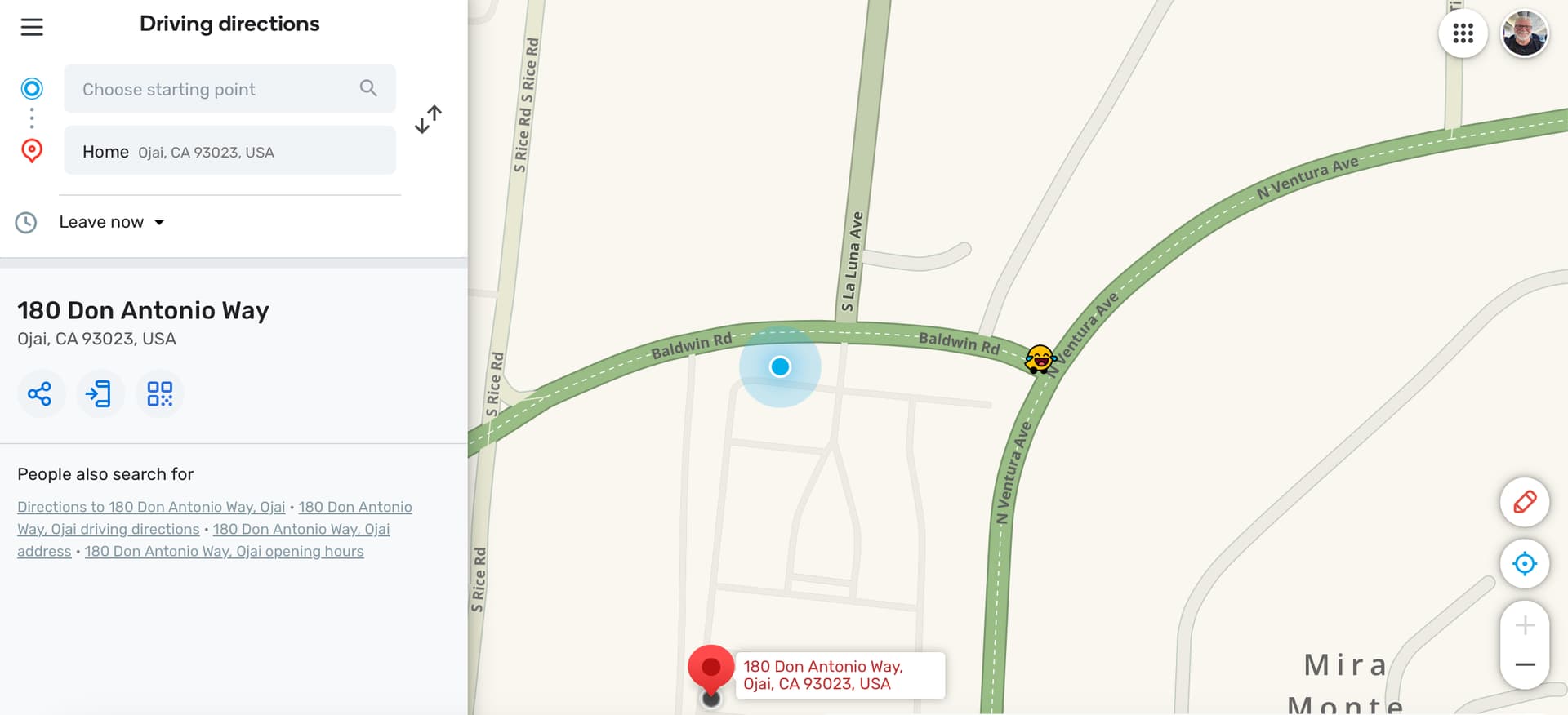Zoom in on the map
This screenshot has height=715, width=1568.
click(1524, 626)
